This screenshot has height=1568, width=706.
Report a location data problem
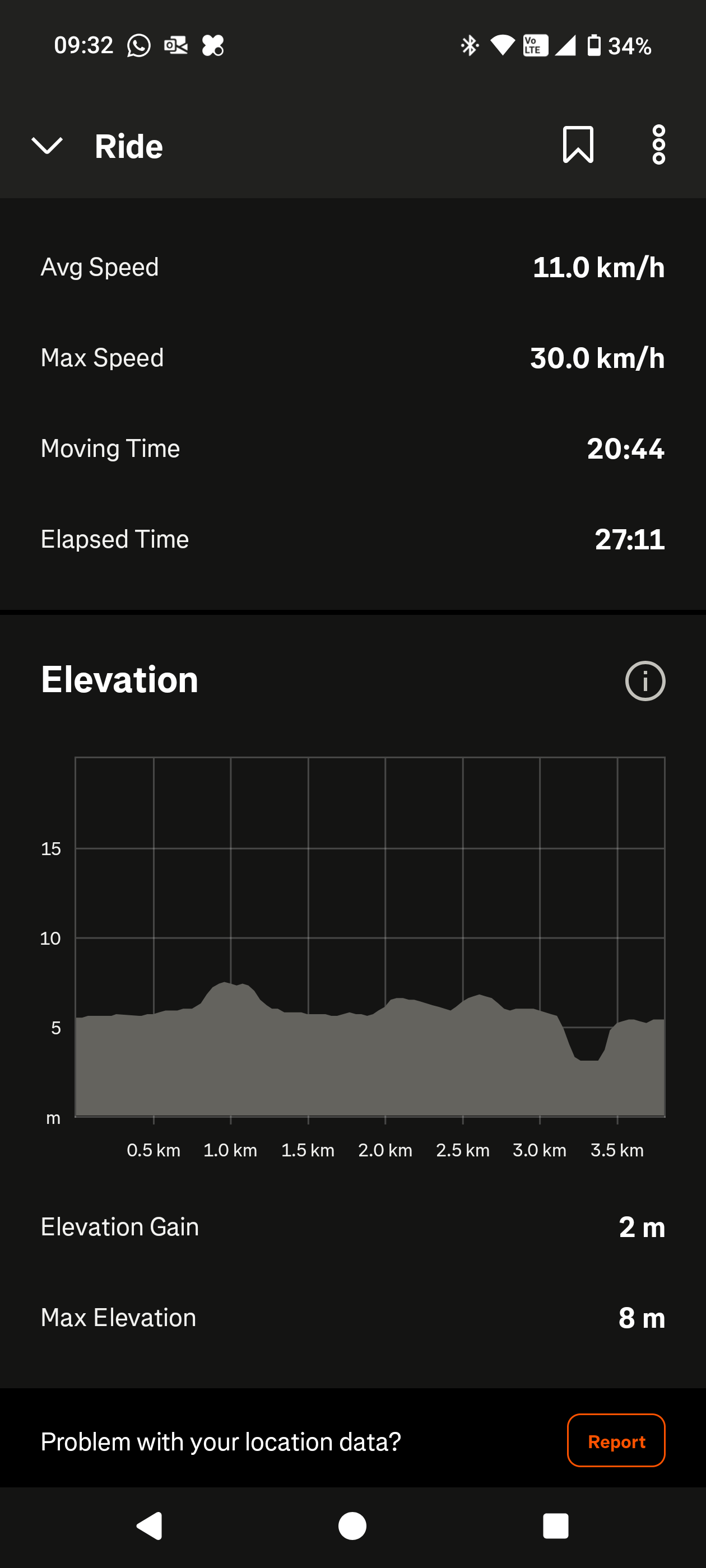615,1440
